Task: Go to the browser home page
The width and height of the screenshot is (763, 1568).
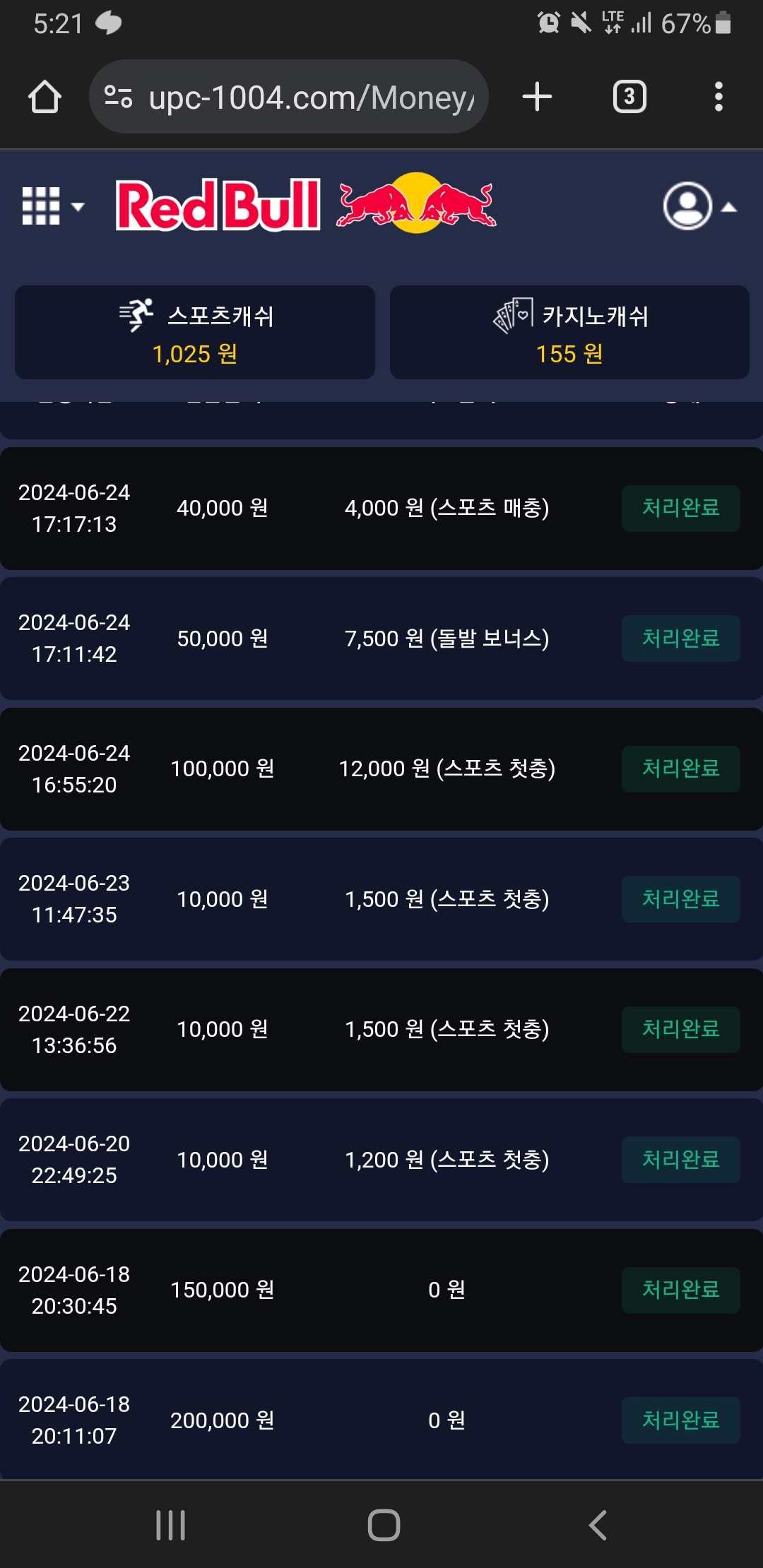Action: point(45,97)
